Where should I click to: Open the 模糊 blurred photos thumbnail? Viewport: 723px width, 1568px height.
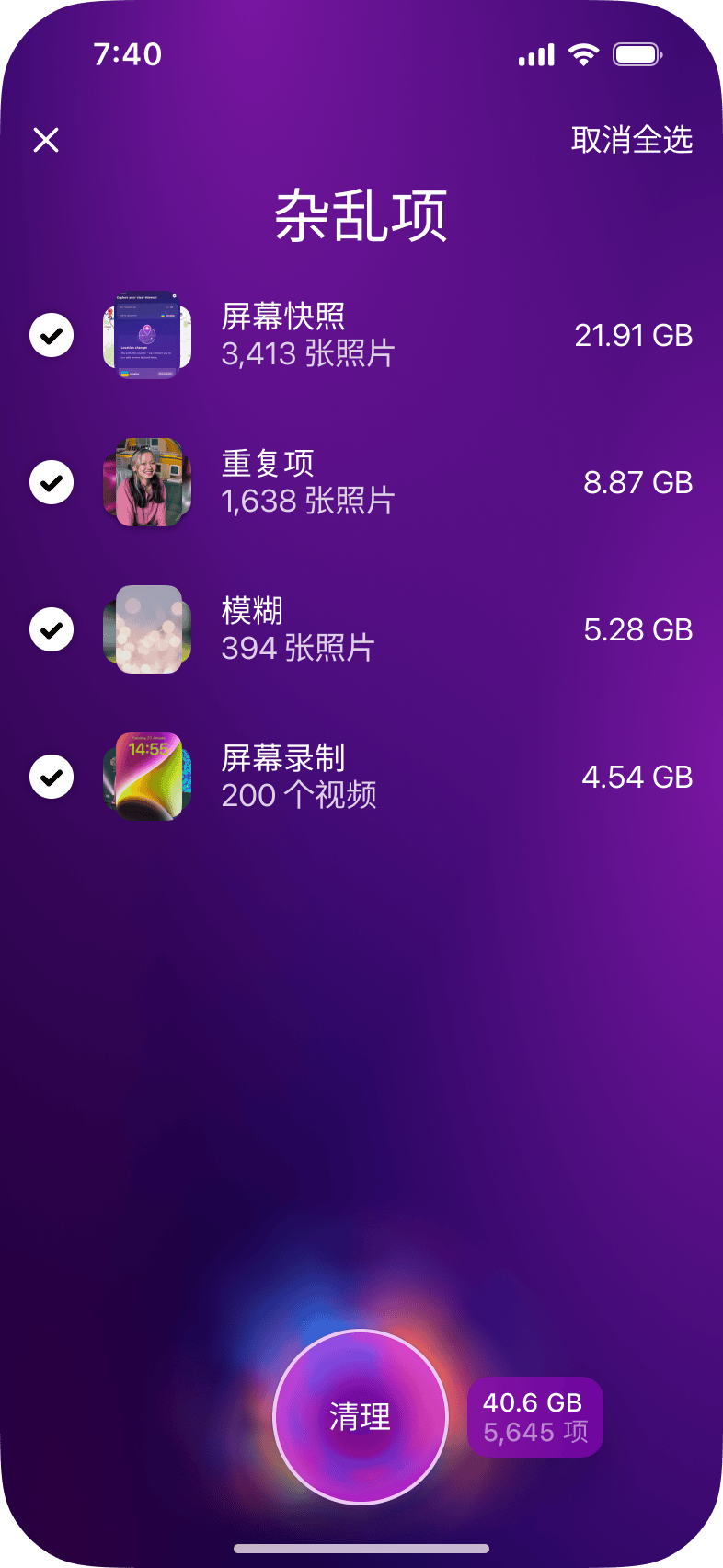click(x=146, y=629)
